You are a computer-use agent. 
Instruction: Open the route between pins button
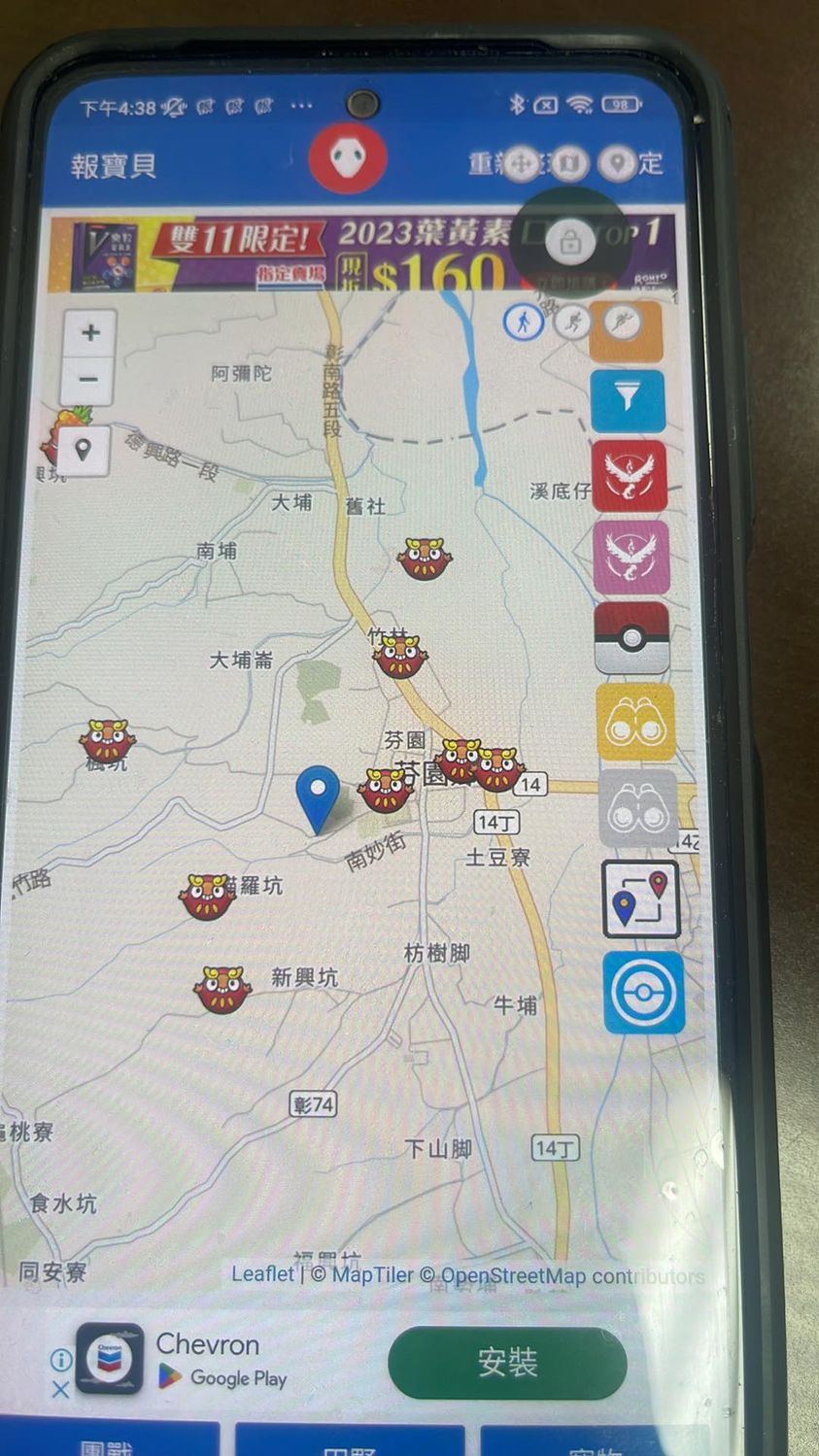(x=640, y=898)
